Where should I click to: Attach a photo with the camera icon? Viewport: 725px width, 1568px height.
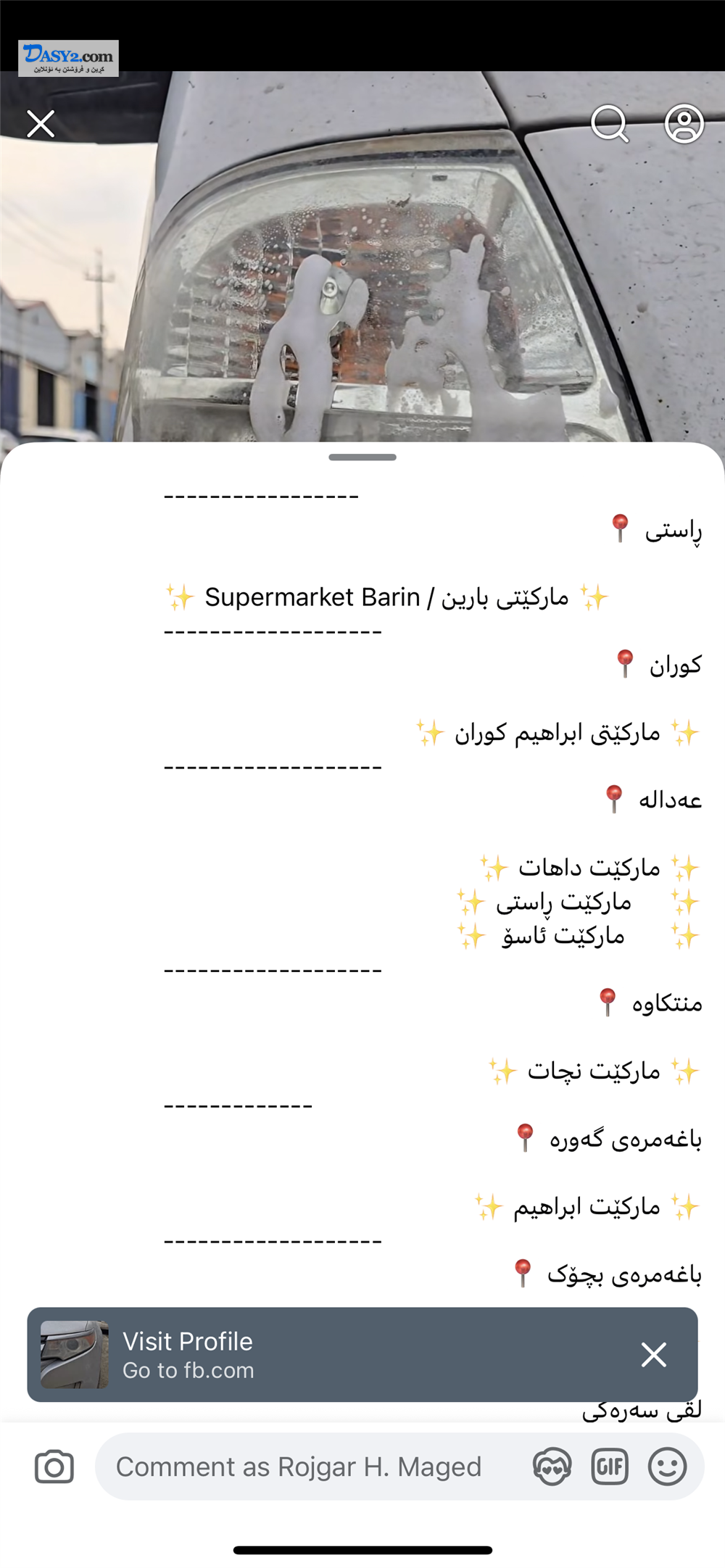(54, 1467)
